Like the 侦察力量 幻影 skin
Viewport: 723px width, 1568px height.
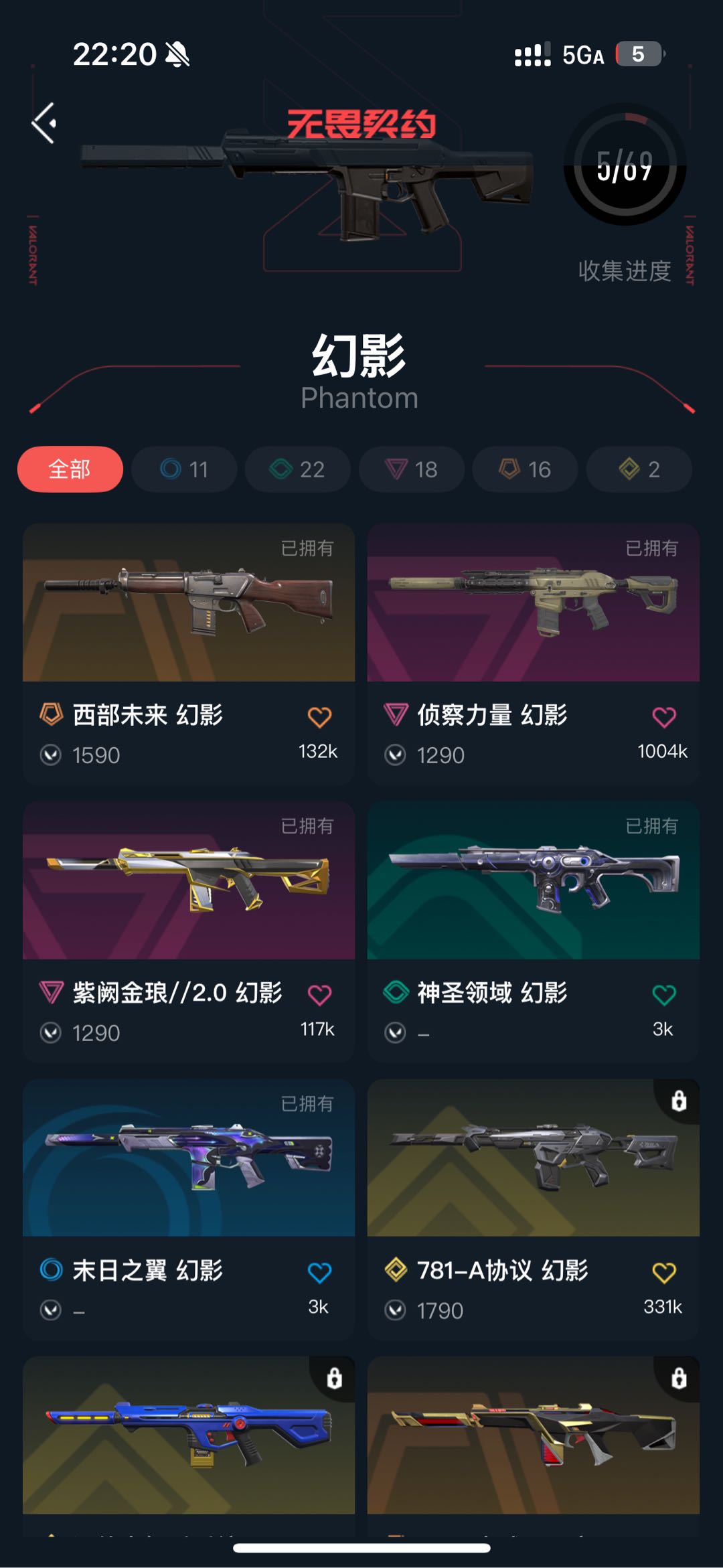click(663, 717)
